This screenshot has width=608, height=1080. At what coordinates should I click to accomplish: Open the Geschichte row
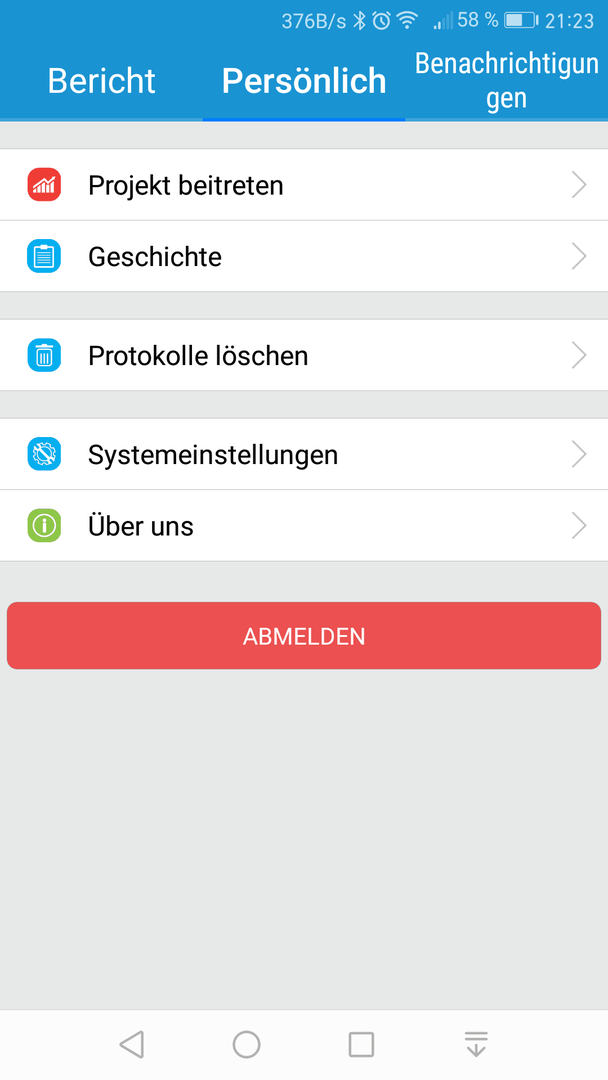(x=304, y=256)
